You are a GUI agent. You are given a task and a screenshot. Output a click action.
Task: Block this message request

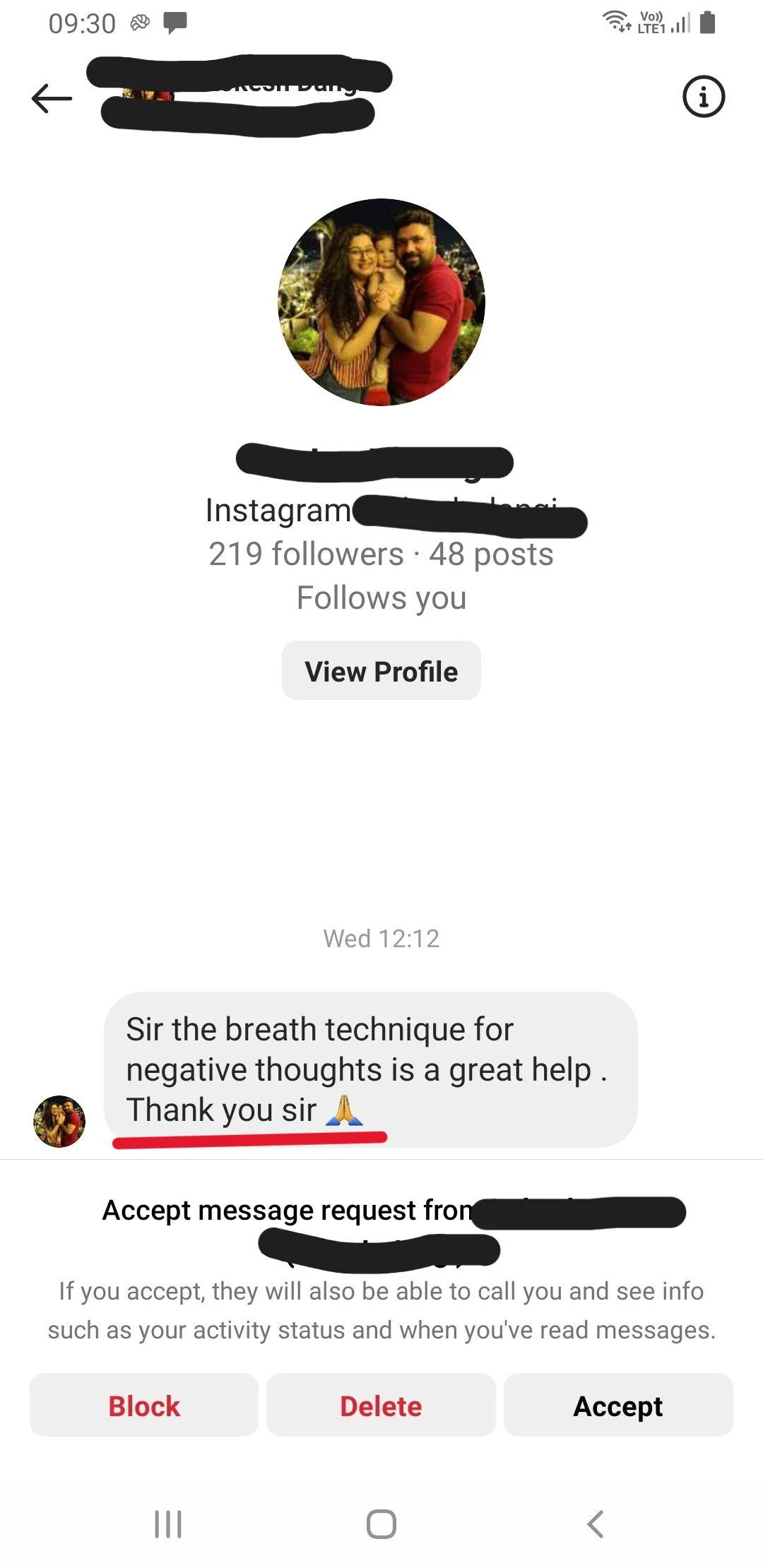click(144, 1406)
